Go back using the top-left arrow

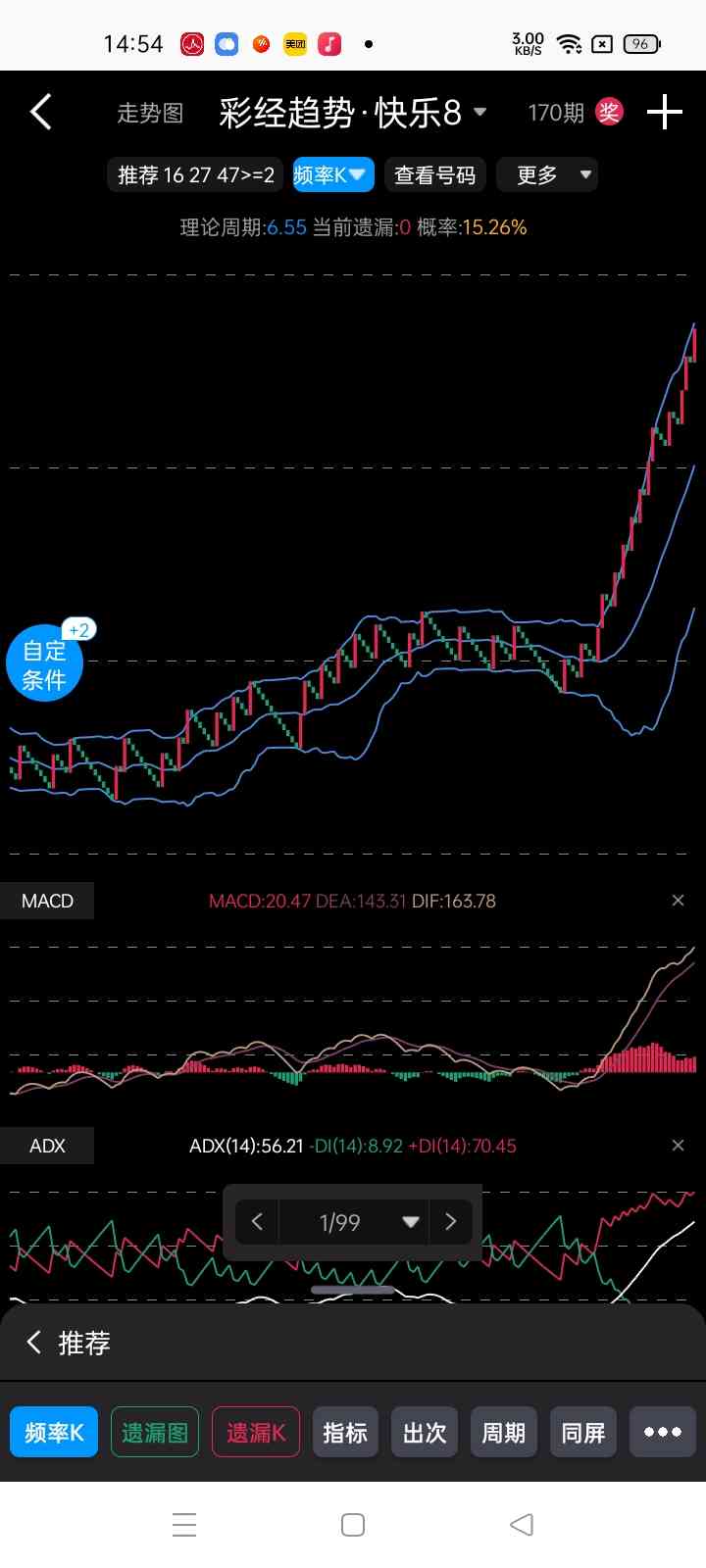pyautogui.click(x=40, y=113)
